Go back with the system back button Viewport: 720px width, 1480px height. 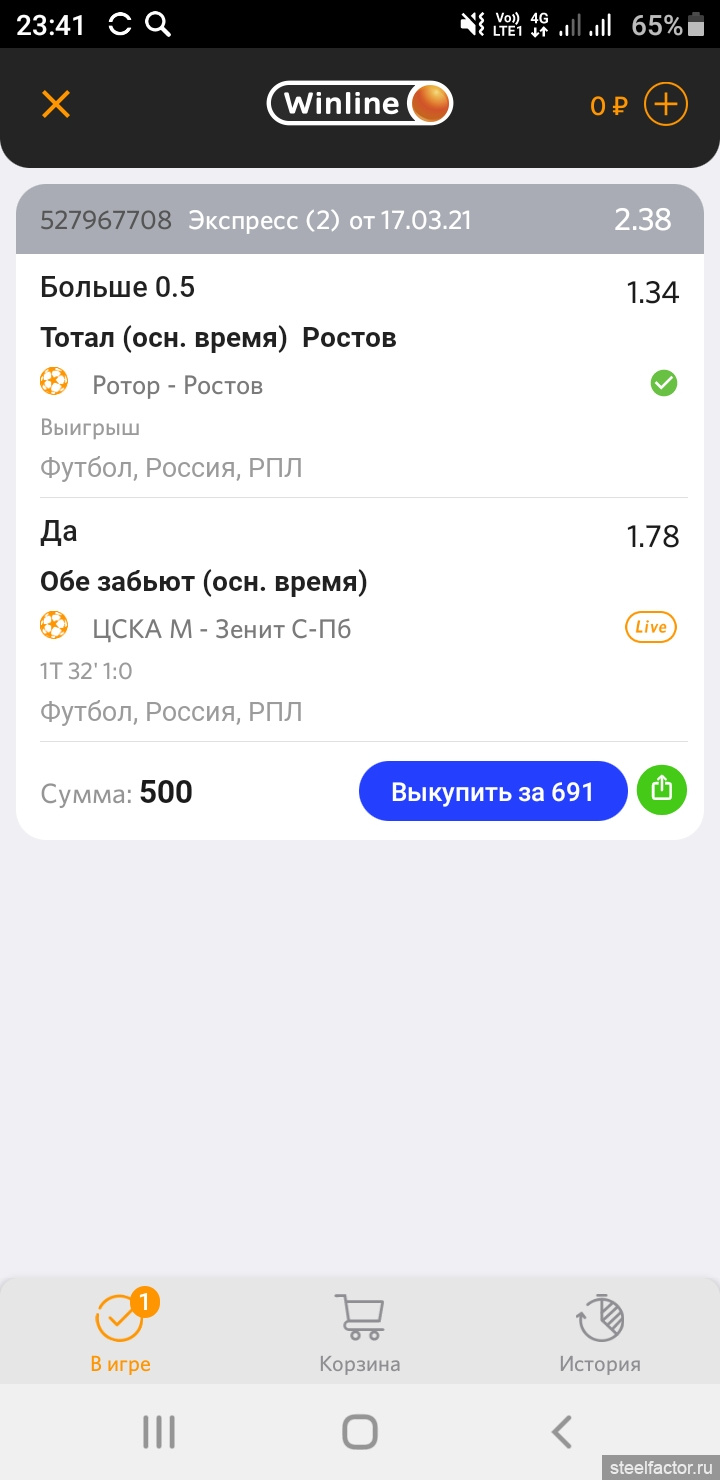click(562, 1432)
